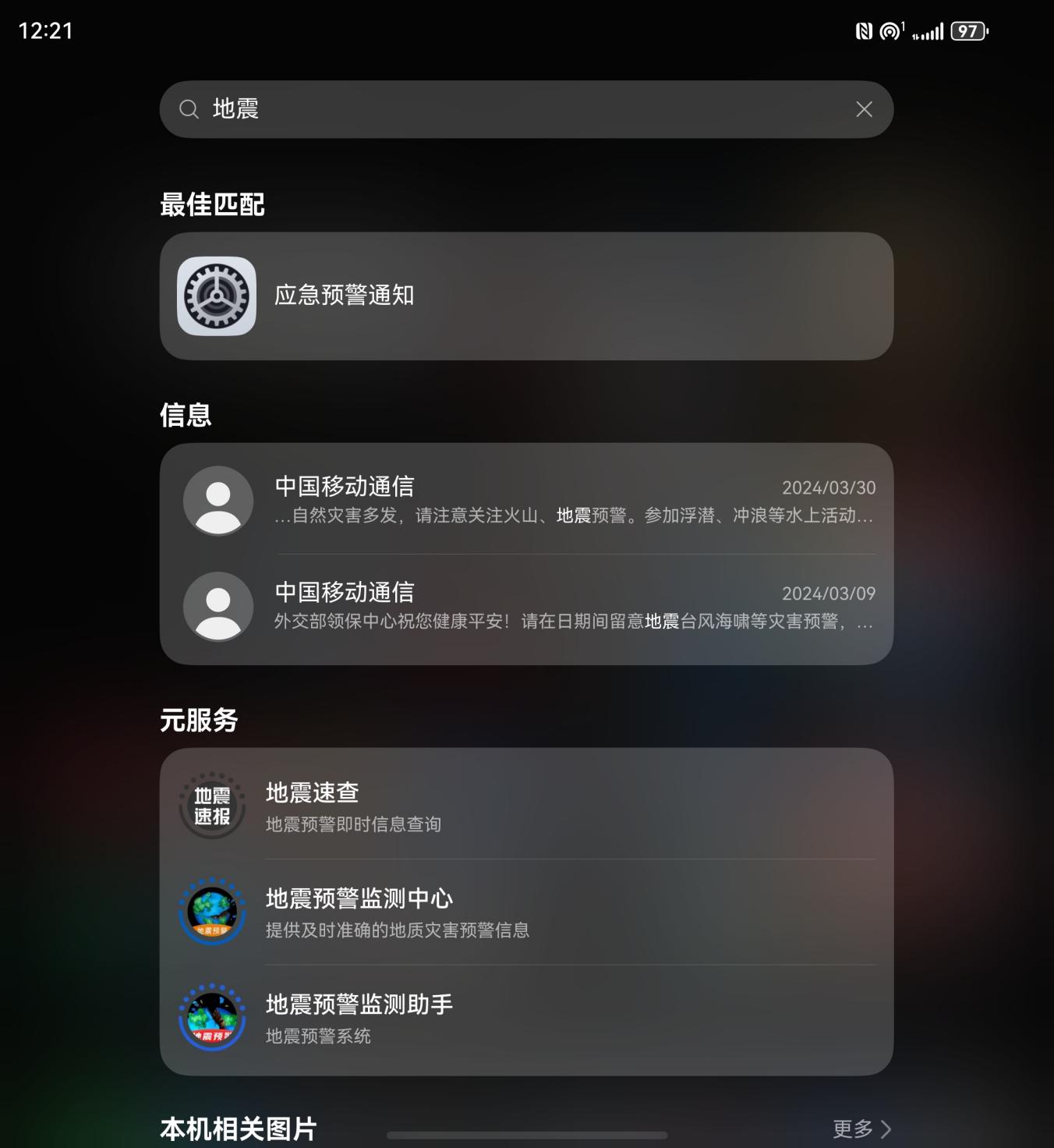Open 中国移动通信 message dated 2024/03/09
This screenshot has height=1148, width=1054.
click(526, 607)
